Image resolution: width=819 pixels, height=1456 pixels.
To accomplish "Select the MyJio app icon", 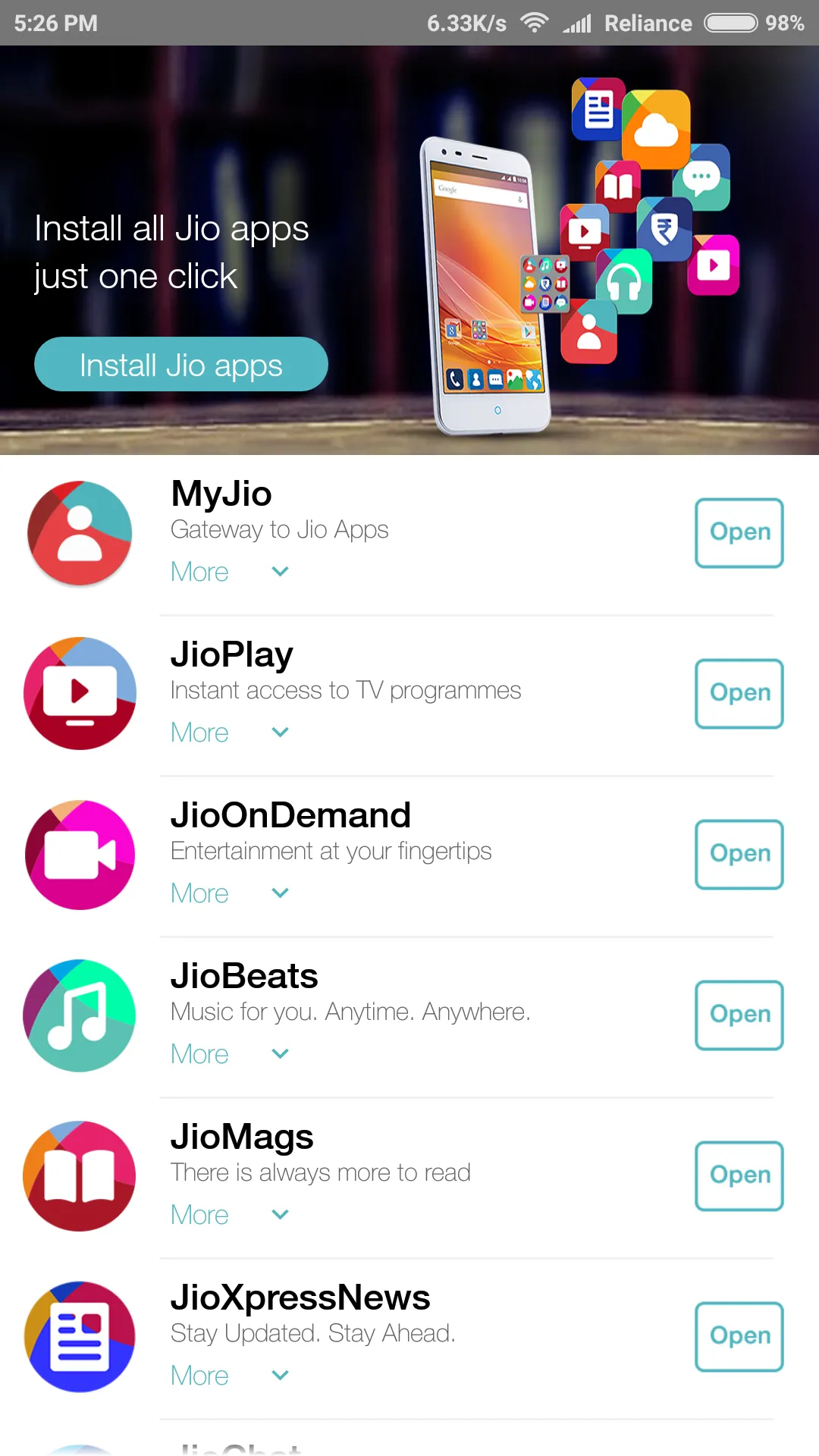I will (80, 532).
